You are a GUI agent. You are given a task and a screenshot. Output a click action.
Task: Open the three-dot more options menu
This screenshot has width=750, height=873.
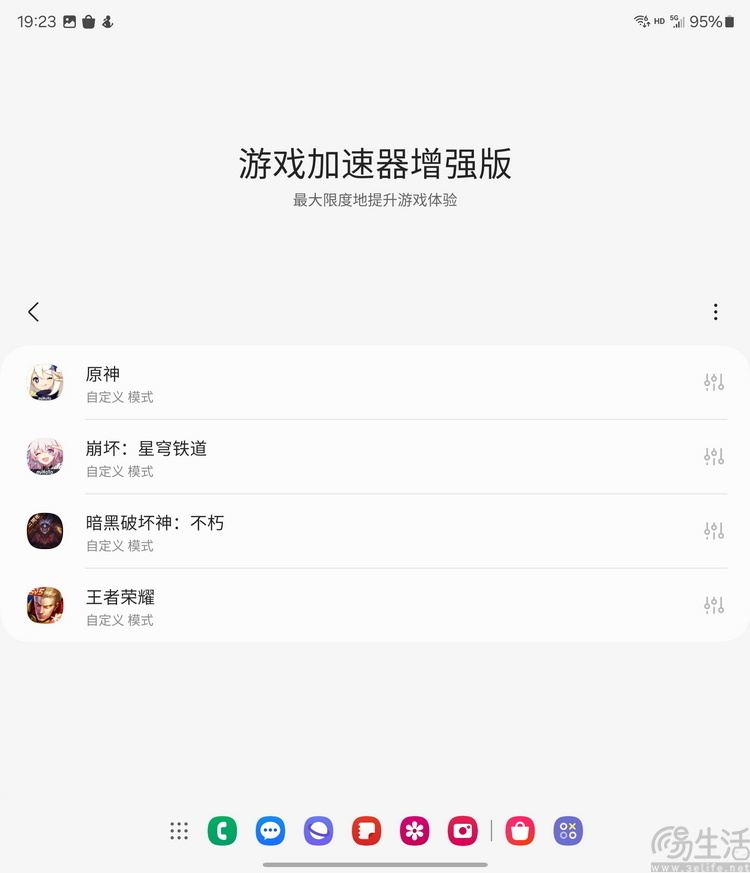tap(716, 311)
